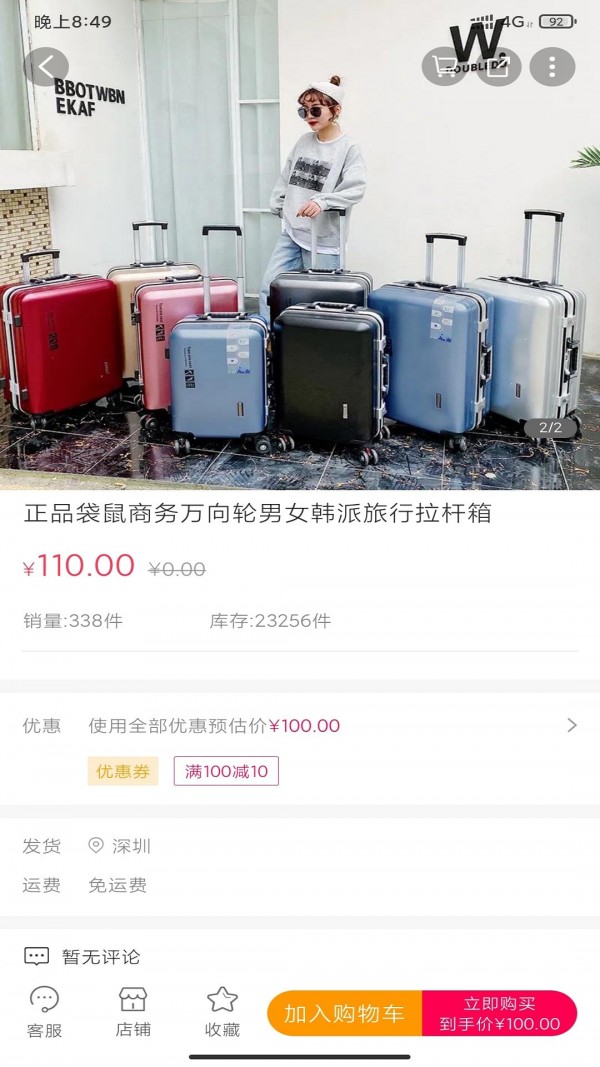This screenshot has width=600, height=1067.
Task: Tap 加入购物车 to add to cart
Action: pyautogui.click(x=344, y=1013)
